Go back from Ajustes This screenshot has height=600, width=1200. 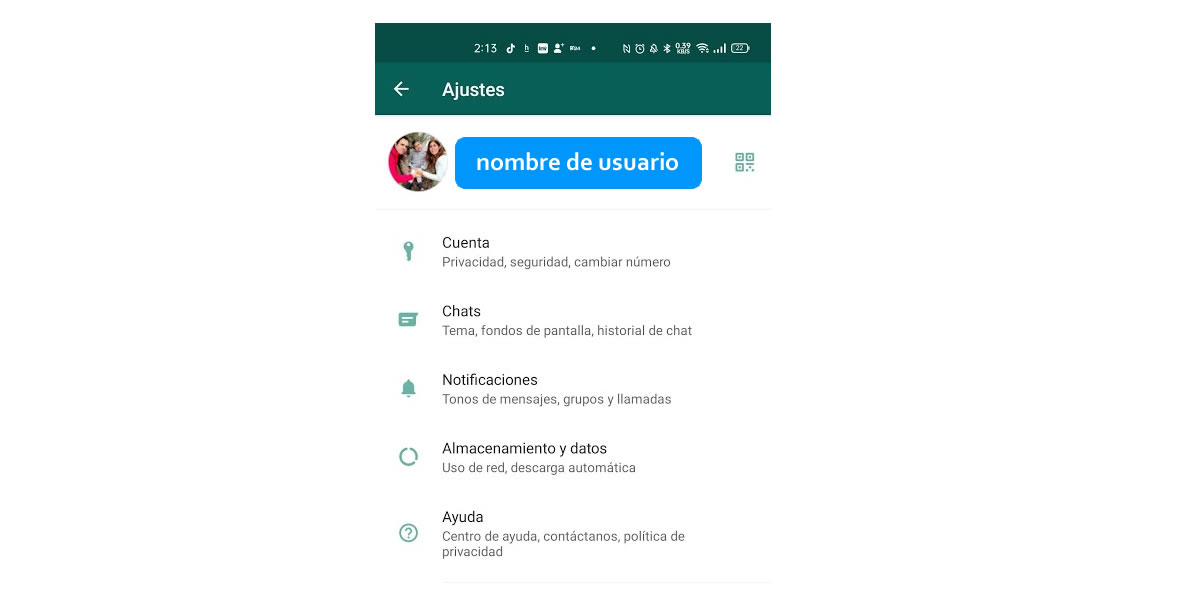point(401,89)
